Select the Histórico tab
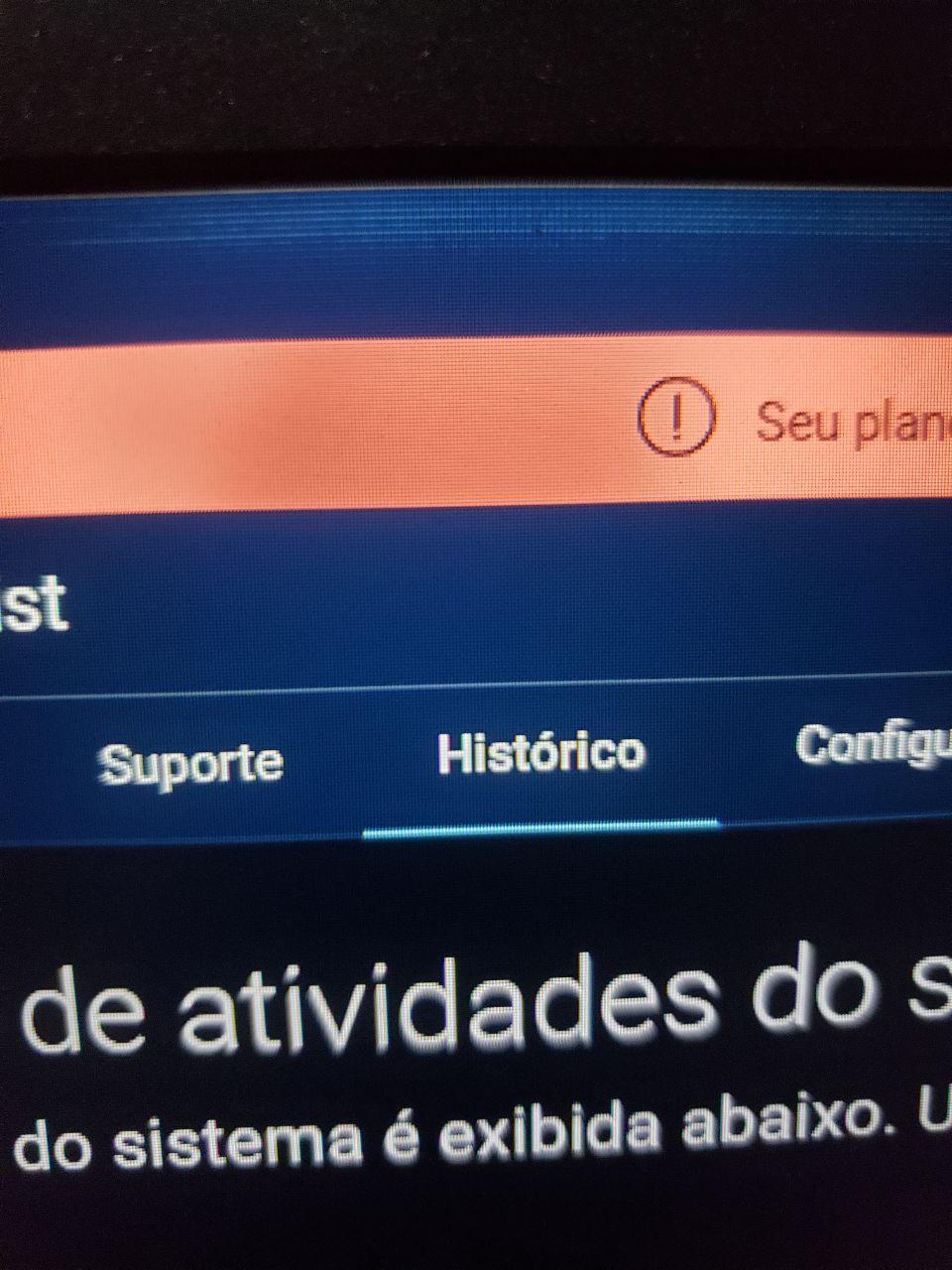952x1270 pixels. (540, 755)
